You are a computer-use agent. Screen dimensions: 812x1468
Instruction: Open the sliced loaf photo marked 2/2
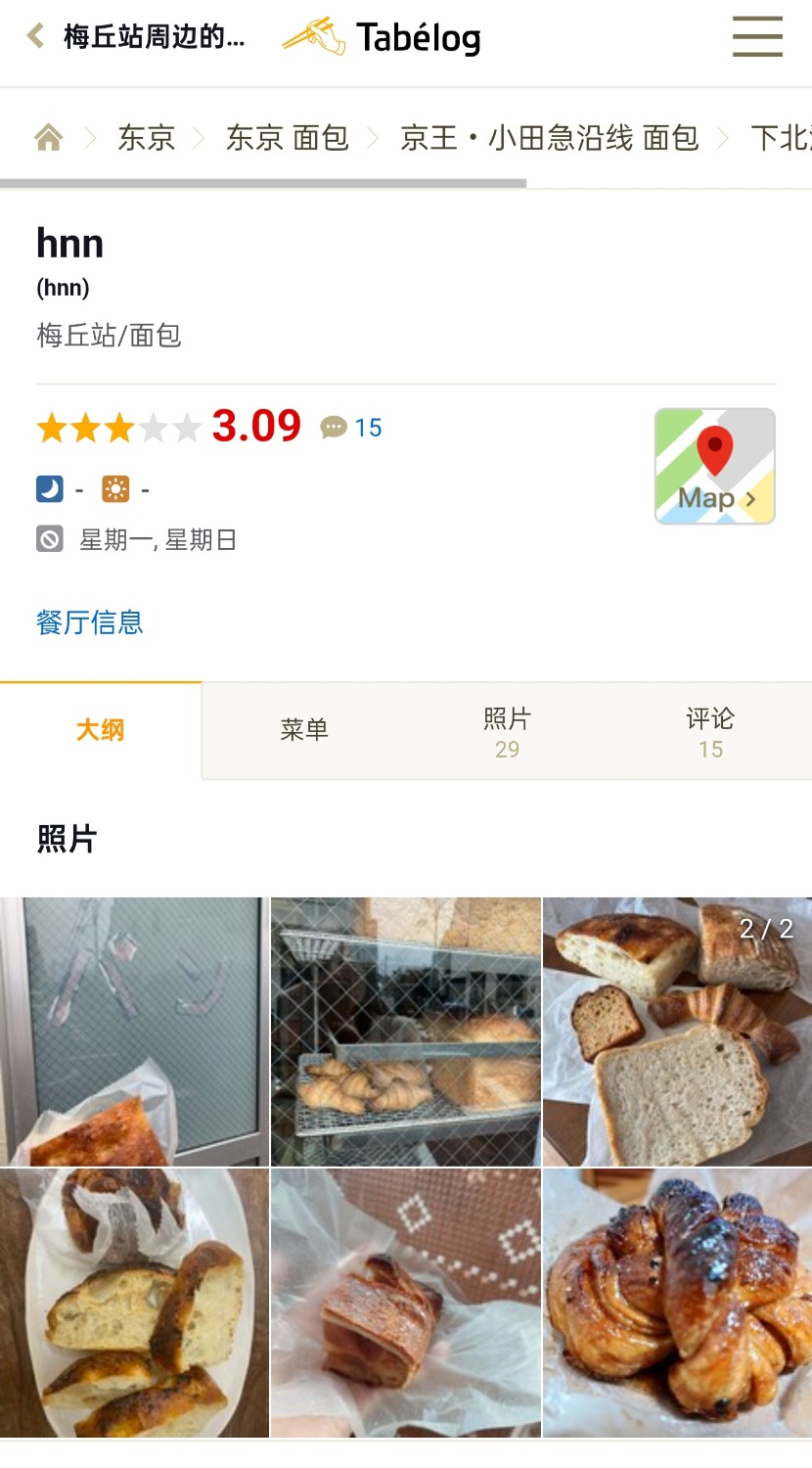pyautogui.click(x=677, y=1032)
